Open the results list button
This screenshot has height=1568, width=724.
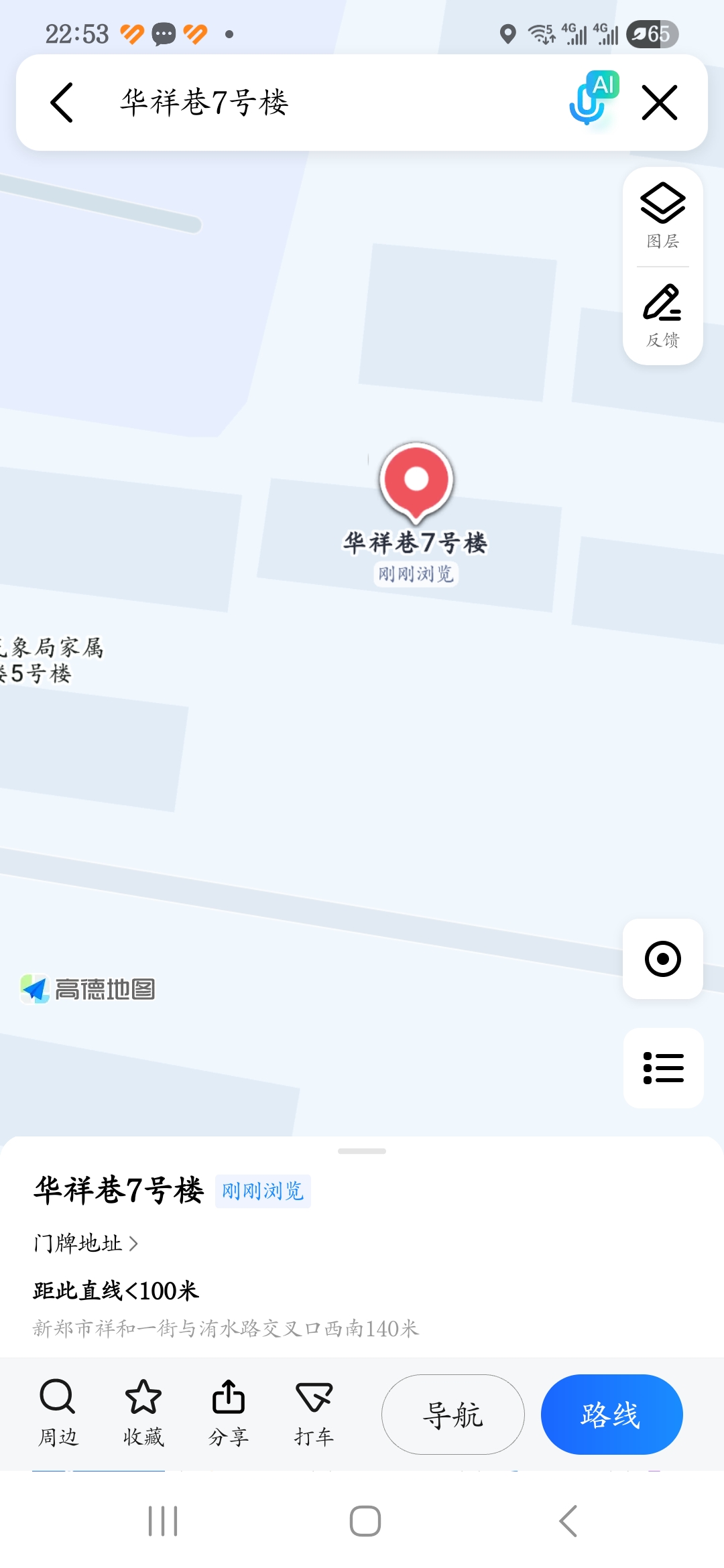(662, 1067)
